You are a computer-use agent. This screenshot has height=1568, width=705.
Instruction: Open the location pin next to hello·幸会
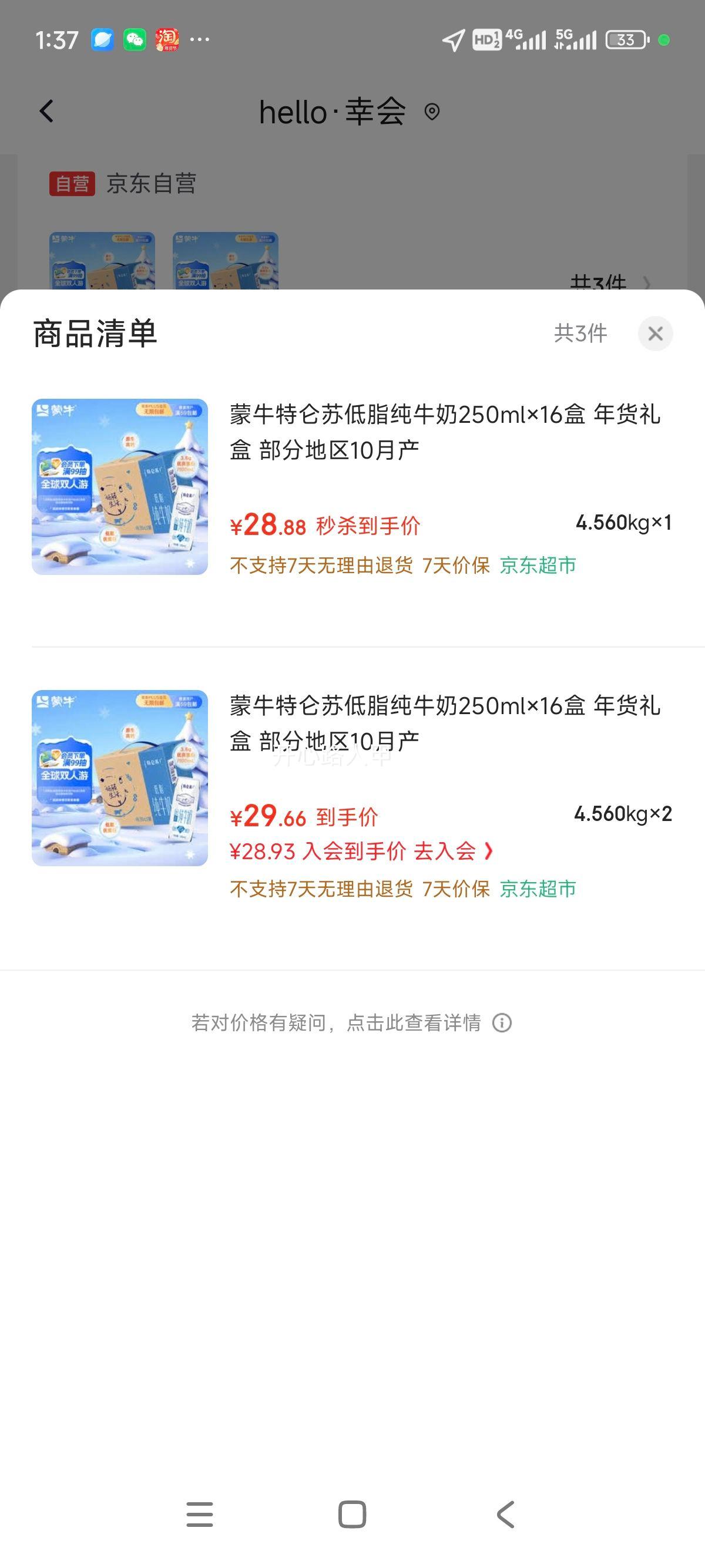coord(433,112)
